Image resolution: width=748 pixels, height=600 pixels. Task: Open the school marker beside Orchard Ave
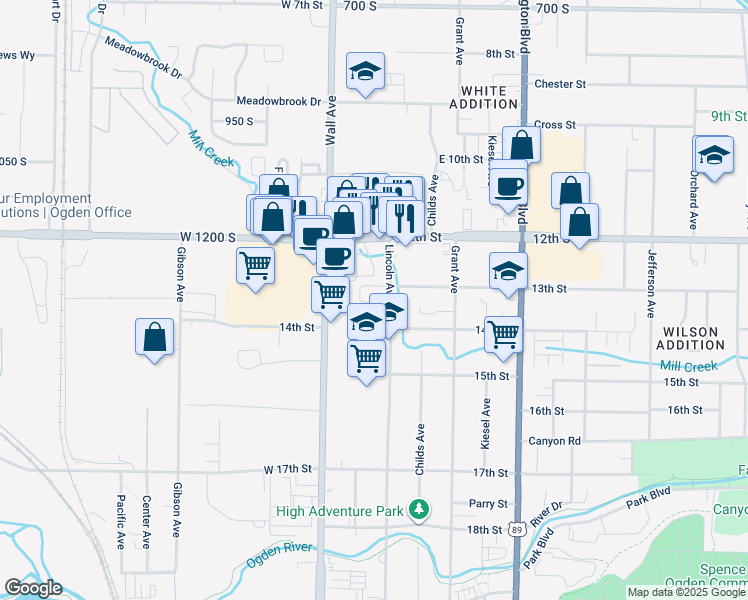pyautogui.click(x=712, y=156)
